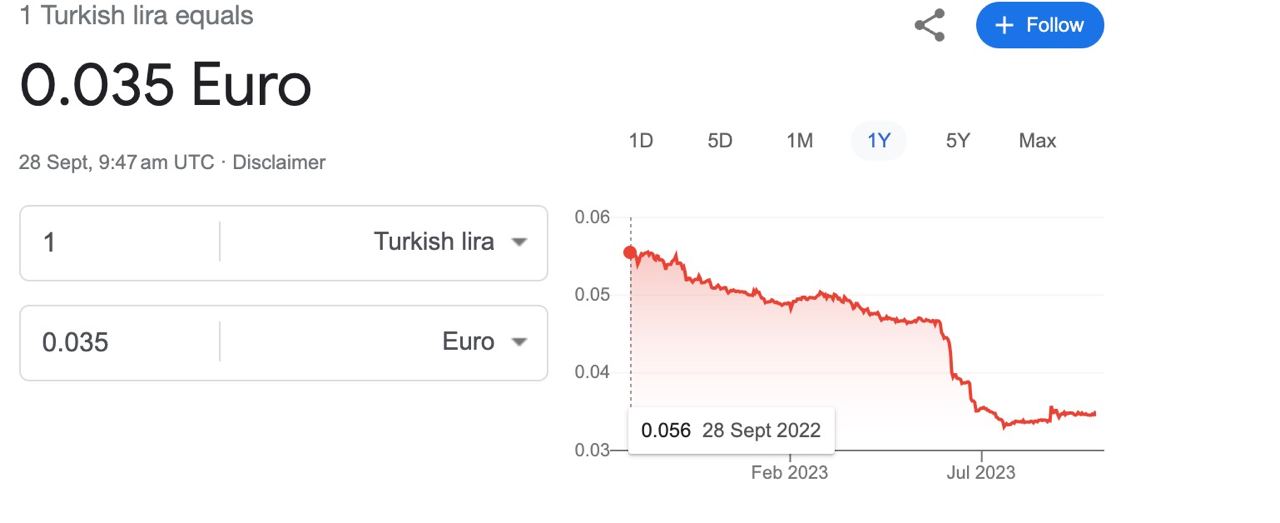Edit the Turkish lira amount field
Viewport: 1280px width, 523px height.
(x=120, y=242)
